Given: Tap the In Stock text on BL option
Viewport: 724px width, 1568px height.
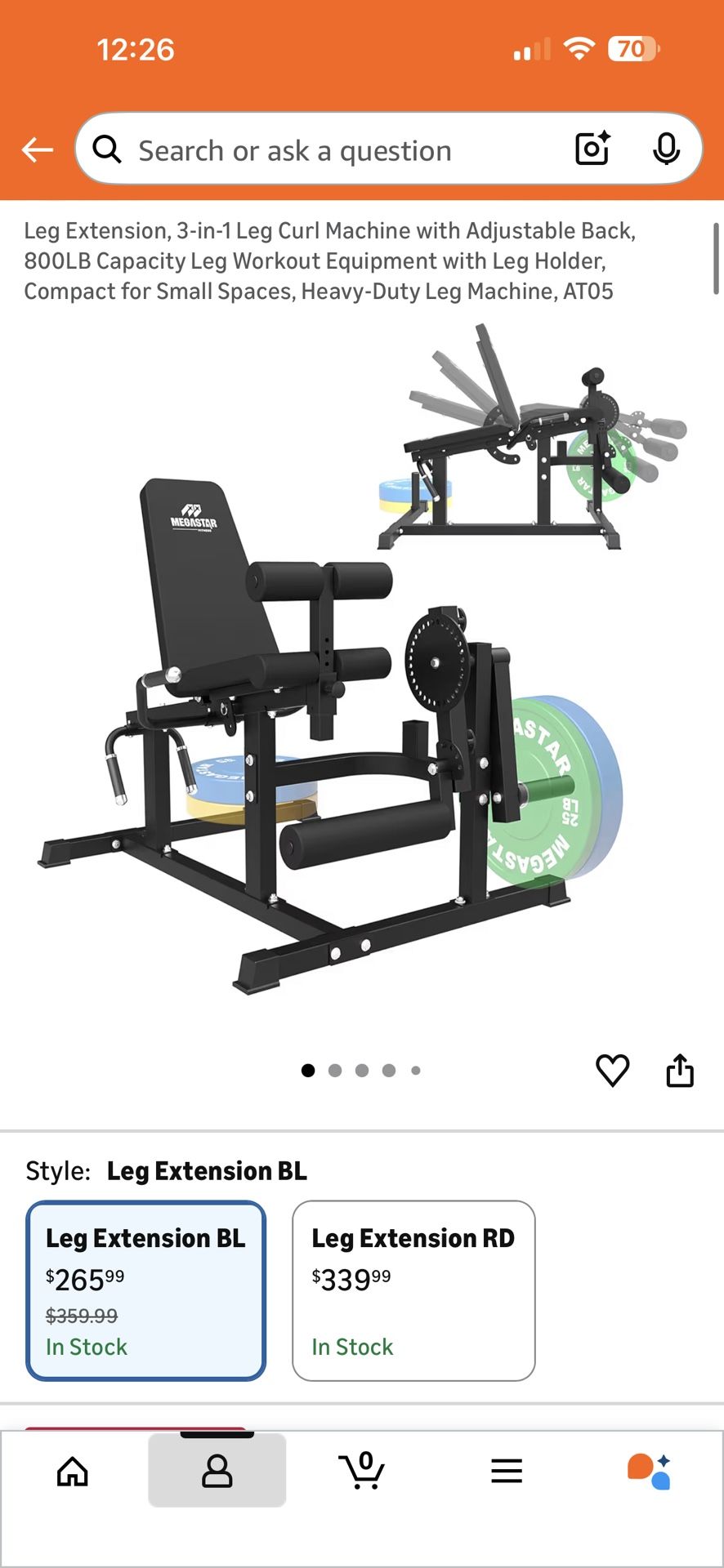Looking at the screenshot, I should click(x=84, y=1347).
